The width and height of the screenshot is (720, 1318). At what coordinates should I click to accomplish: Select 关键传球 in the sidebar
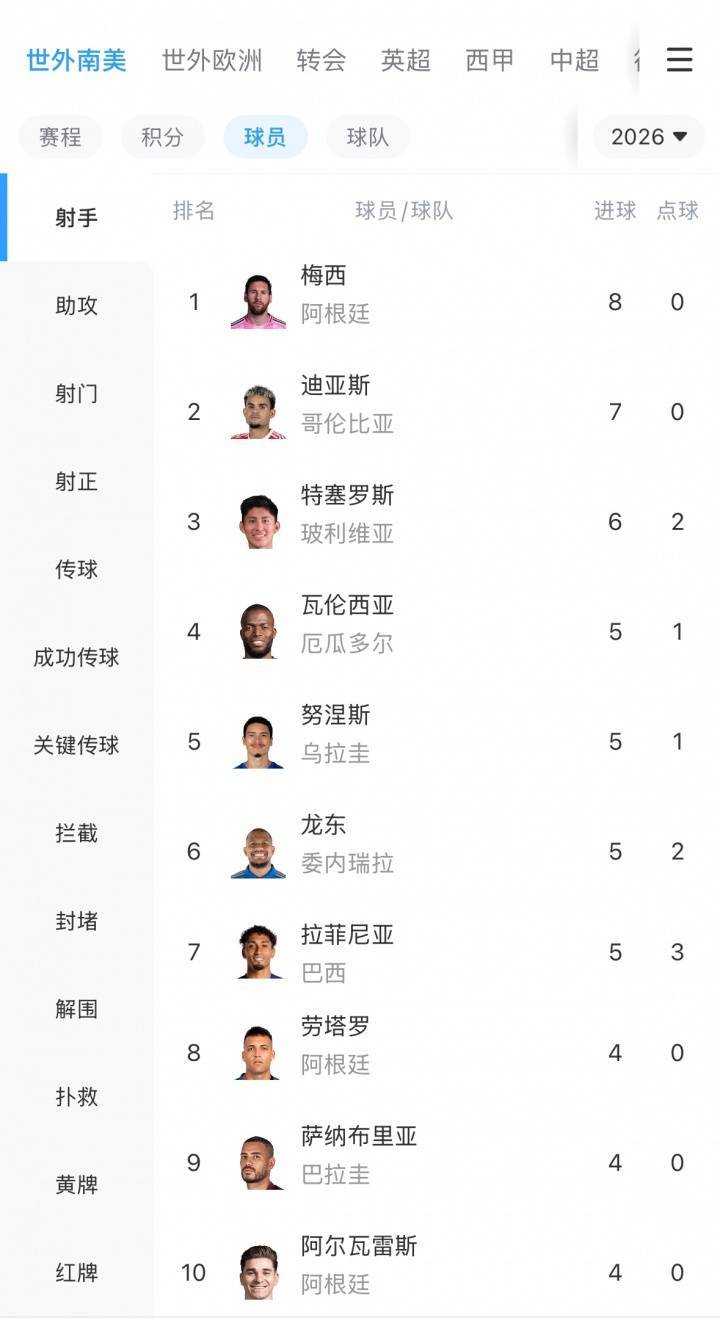[x=76, y=746]
